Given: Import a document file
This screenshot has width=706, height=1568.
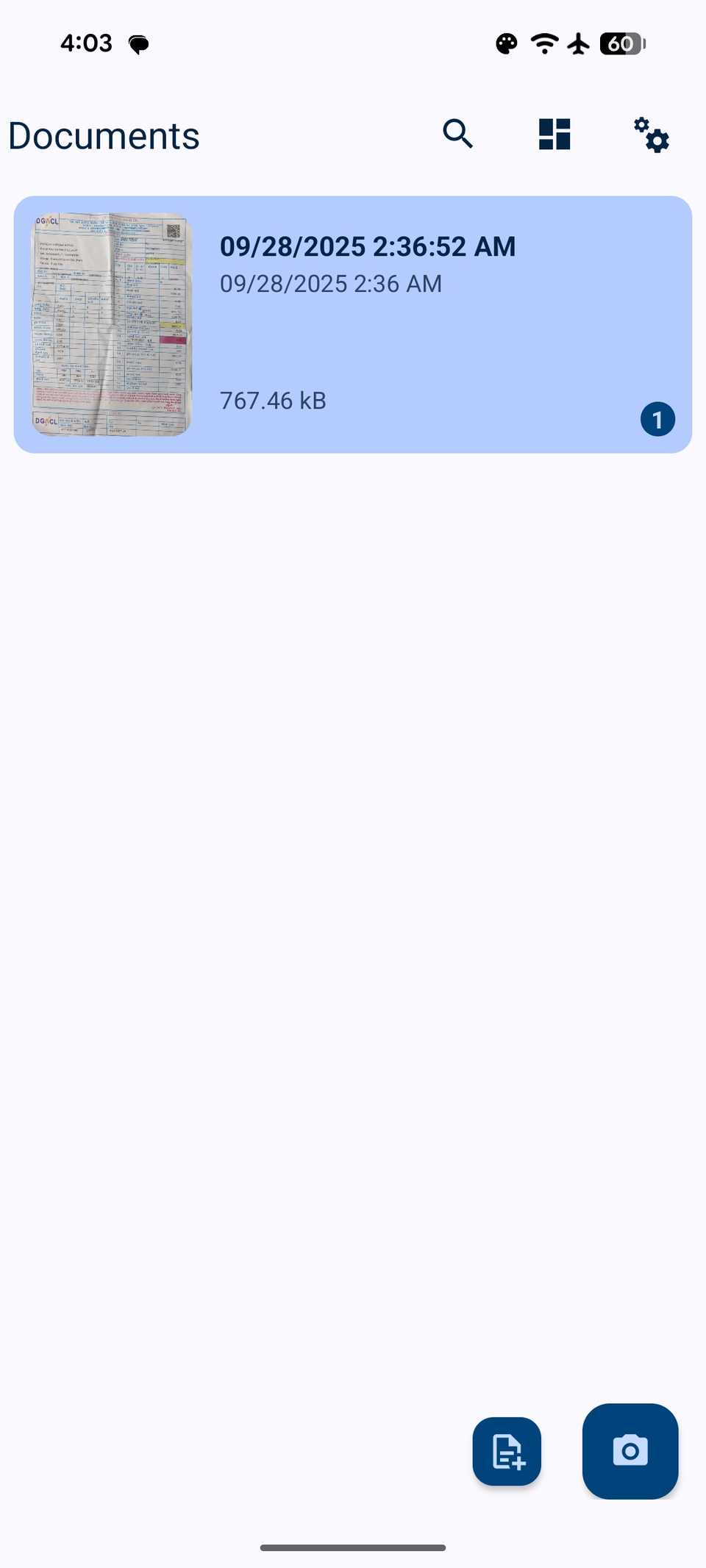Looking at the screenshot, I should [x=507, y=1451].
